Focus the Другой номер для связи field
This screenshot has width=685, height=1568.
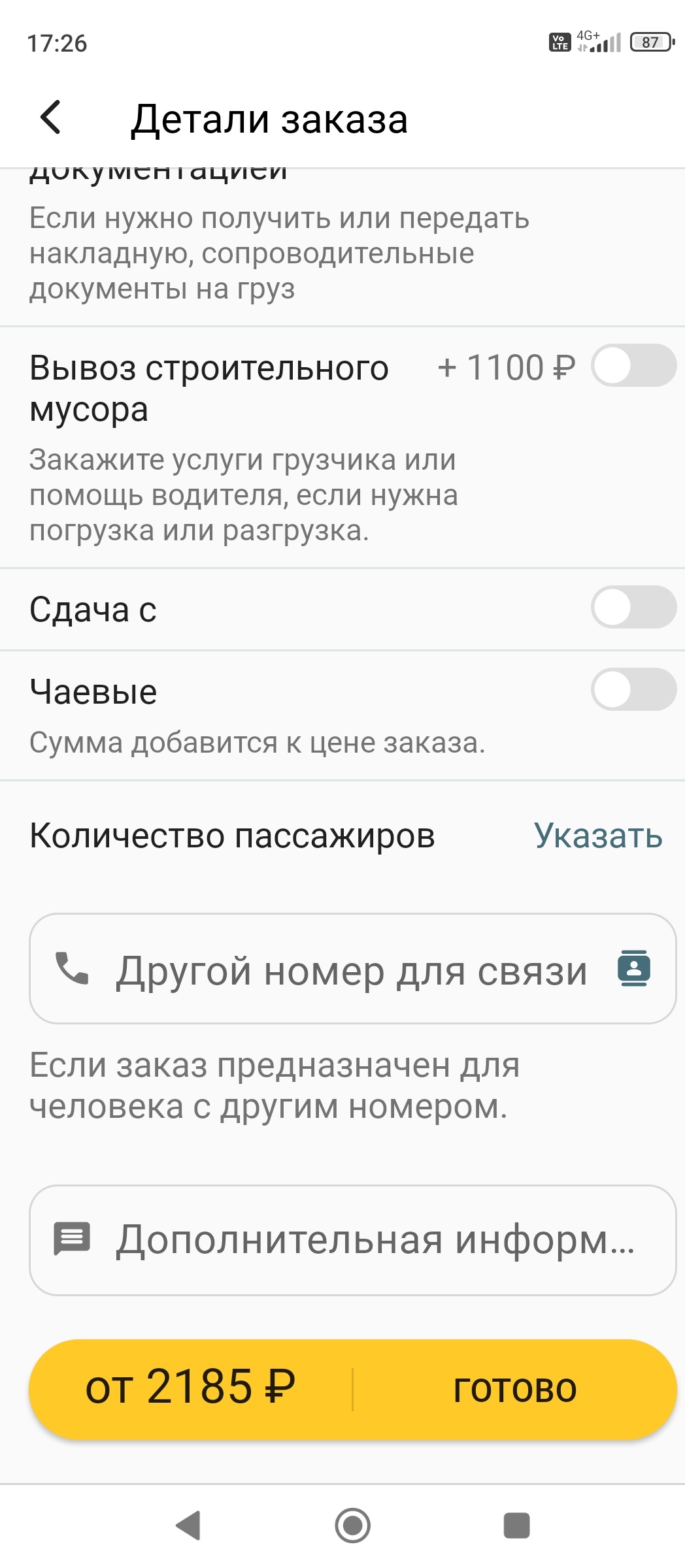tap(353, 969)
